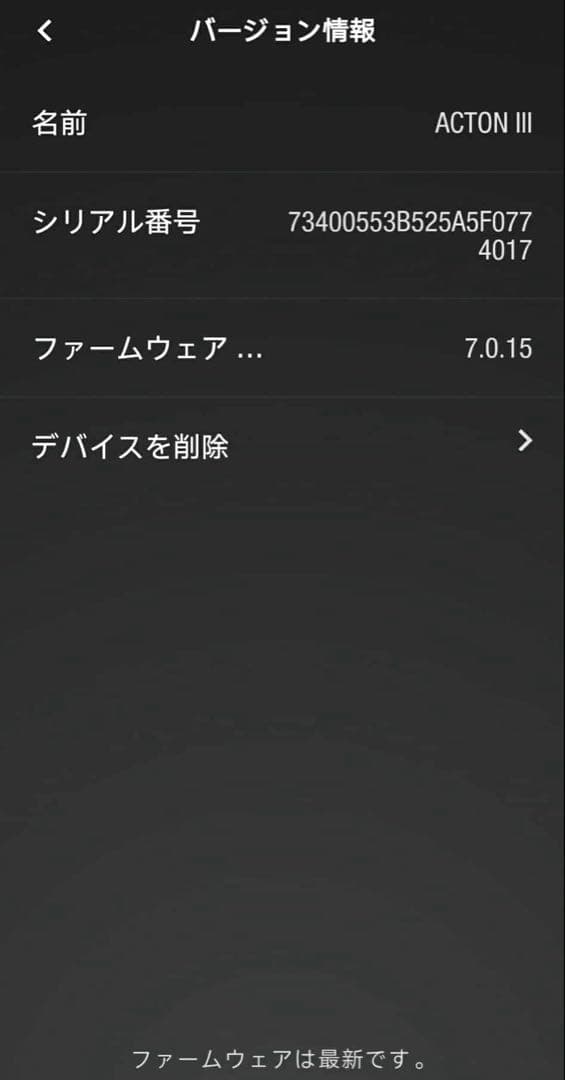Viewport: 565px width, 1080px height.
Task: Go back using the top arrow
Action: tap(45, 31)
